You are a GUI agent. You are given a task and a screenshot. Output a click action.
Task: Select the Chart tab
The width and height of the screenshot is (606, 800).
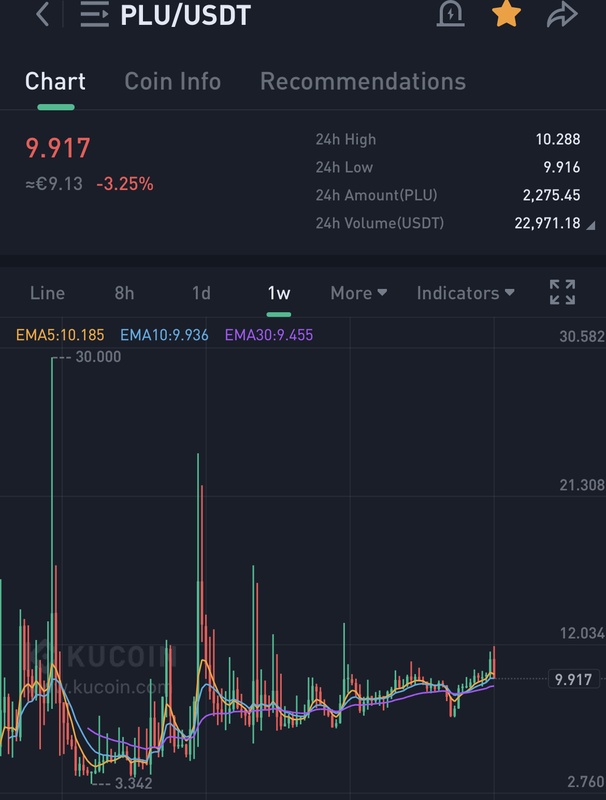click(x=55, y=82)
